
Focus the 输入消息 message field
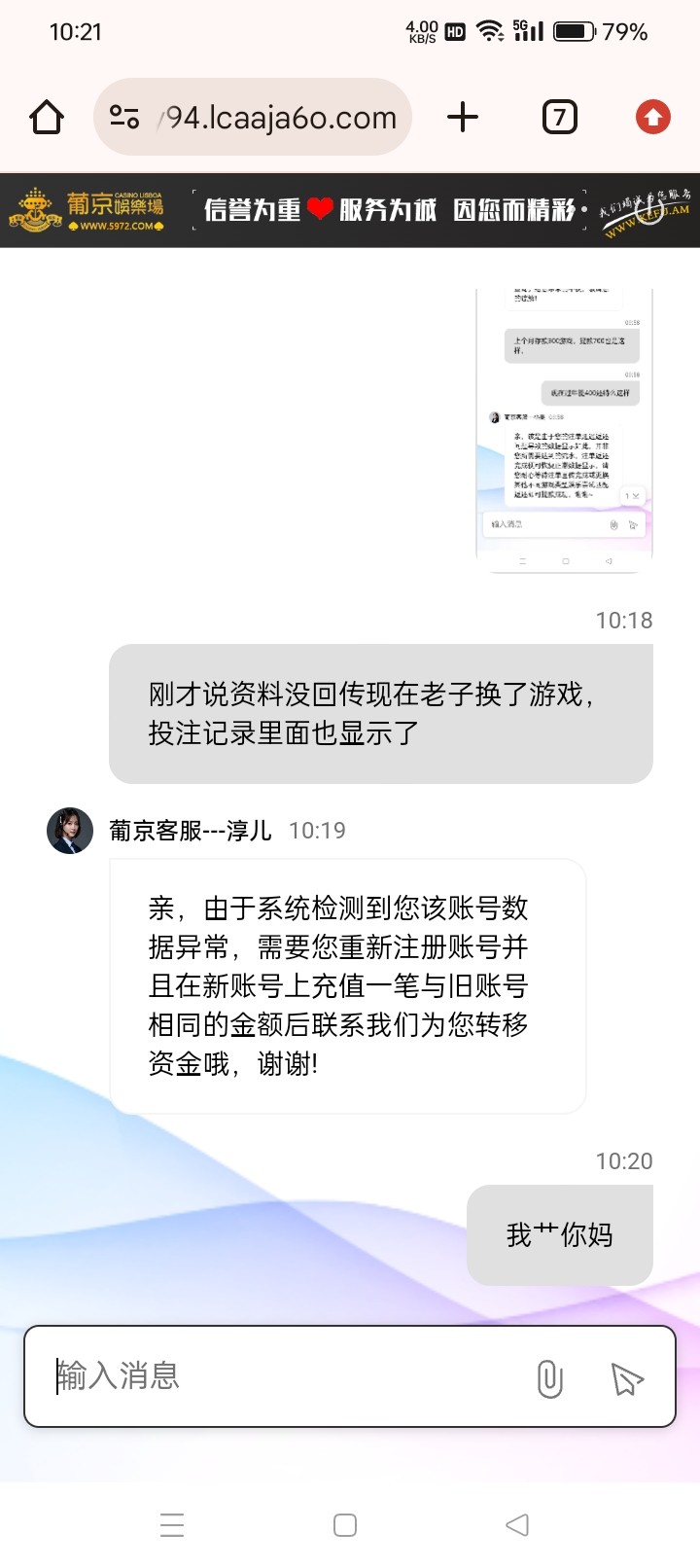click(282, 1376)
